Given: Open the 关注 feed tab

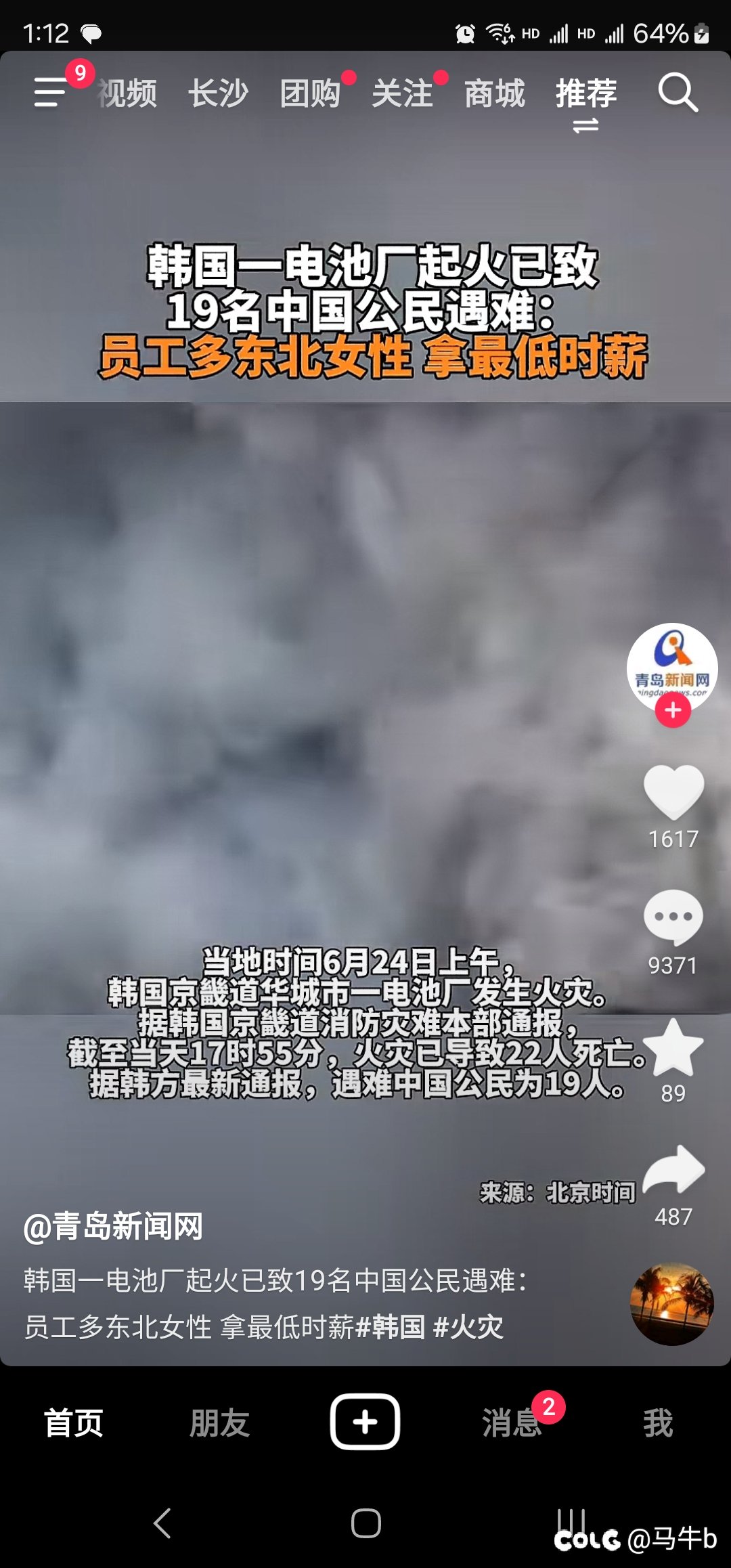Looking at the screenshot, I should pyautogui.click(x=402, y=93).
